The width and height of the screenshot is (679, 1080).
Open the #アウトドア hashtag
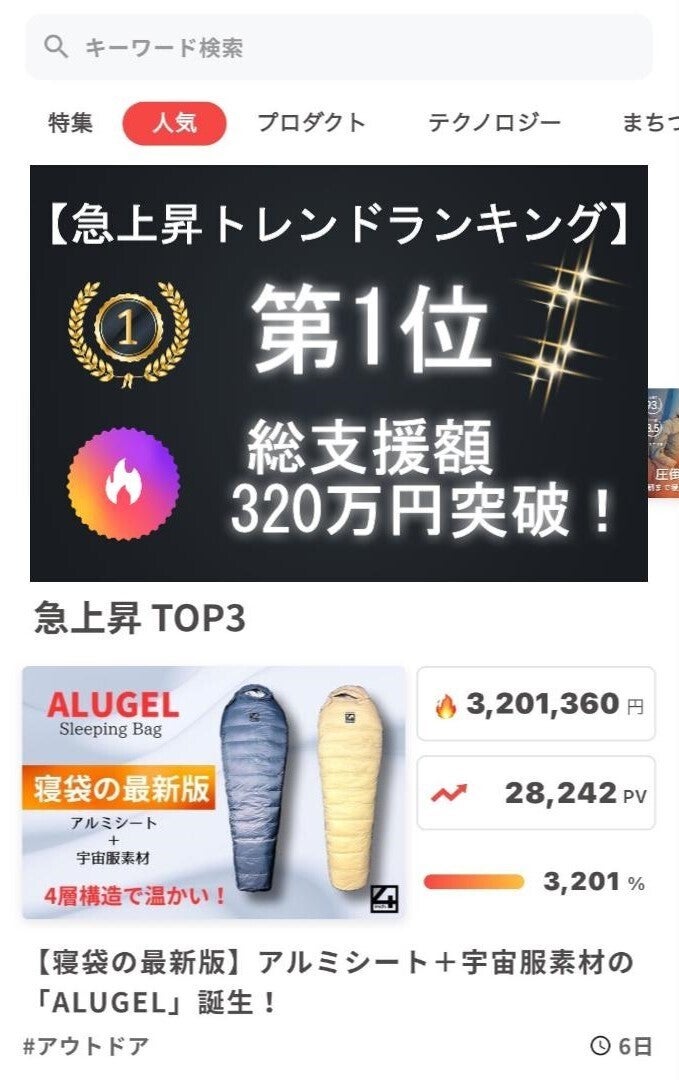tap(86, 1047)
